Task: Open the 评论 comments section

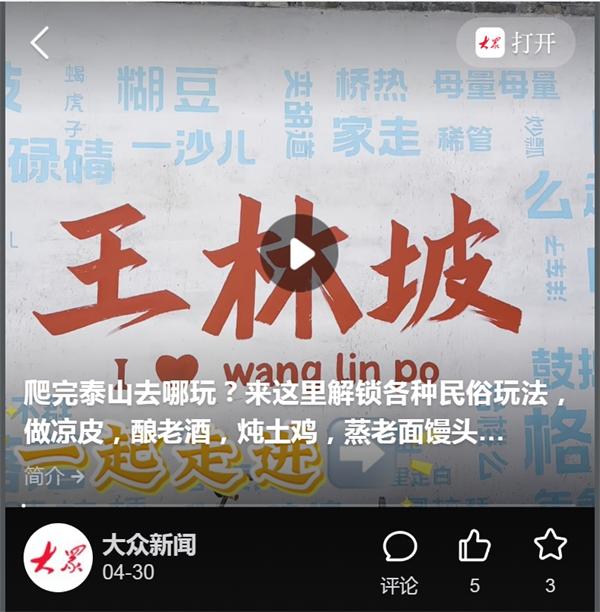Action: coord(400,560)
